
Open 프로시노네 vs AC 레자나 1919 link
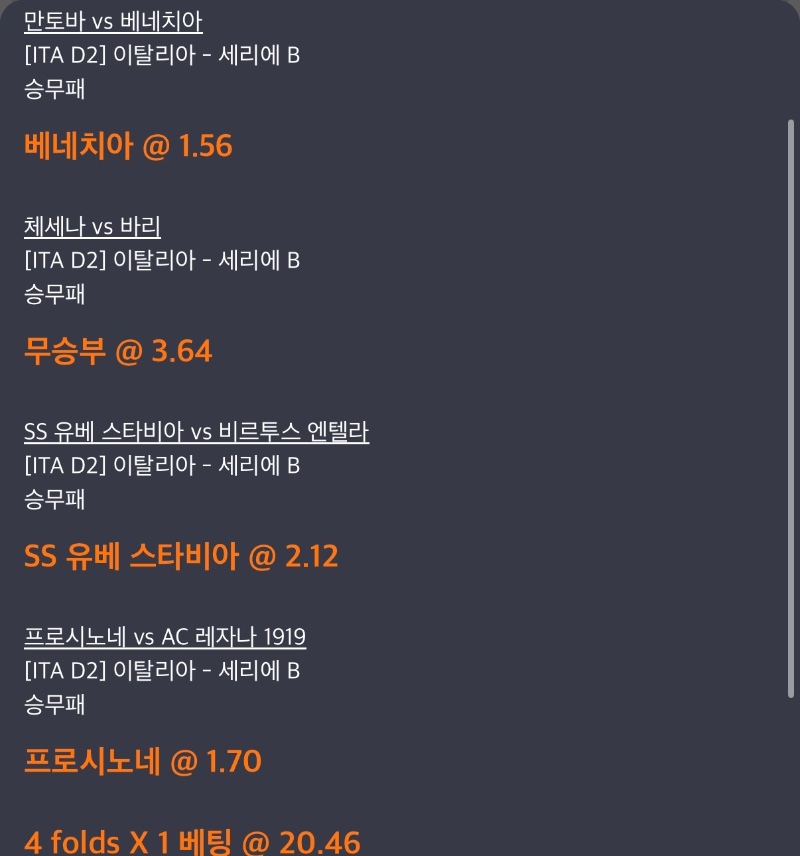(x=164, y=637)
